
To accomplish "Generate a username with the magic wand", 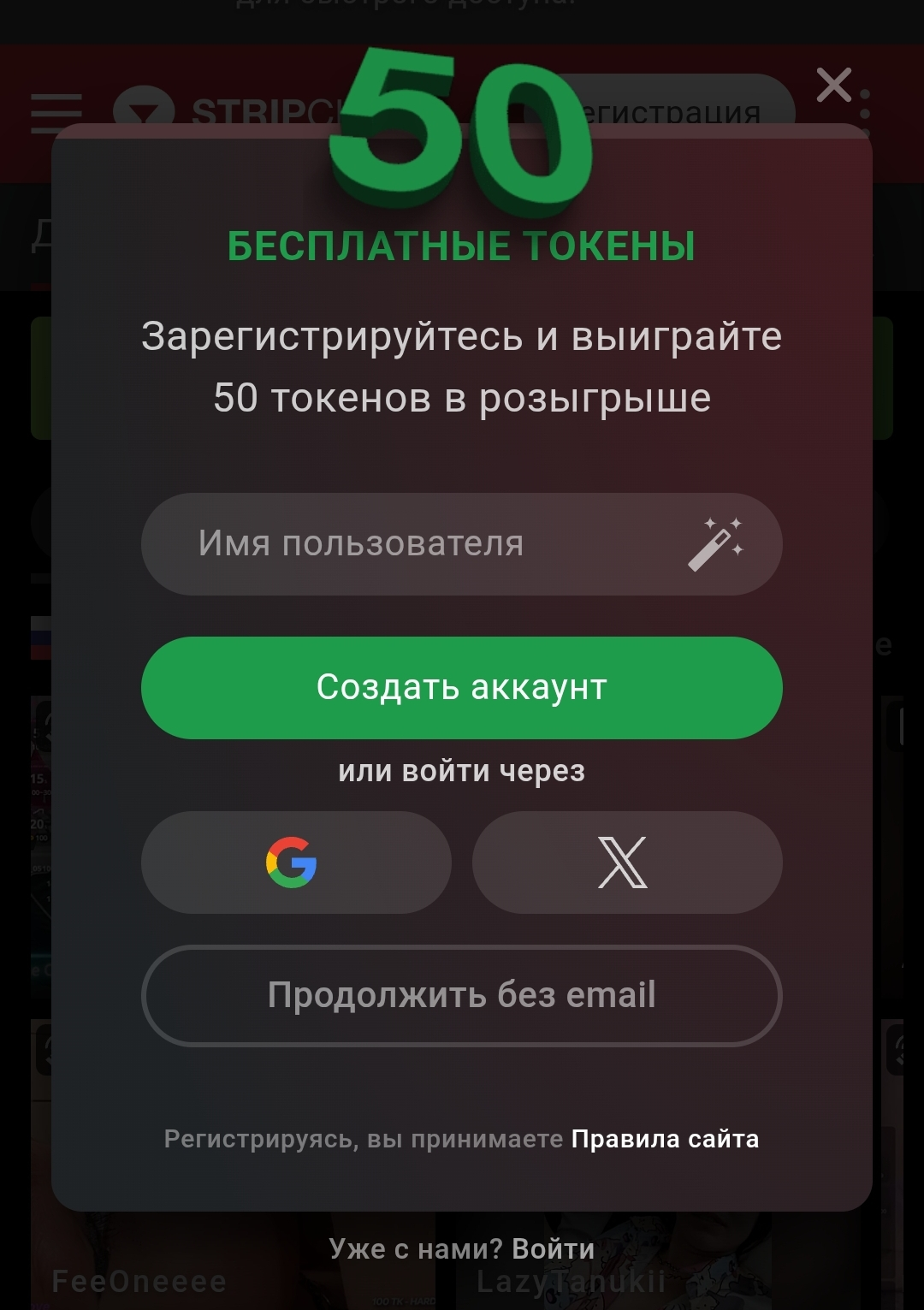I will coord(716,544).
